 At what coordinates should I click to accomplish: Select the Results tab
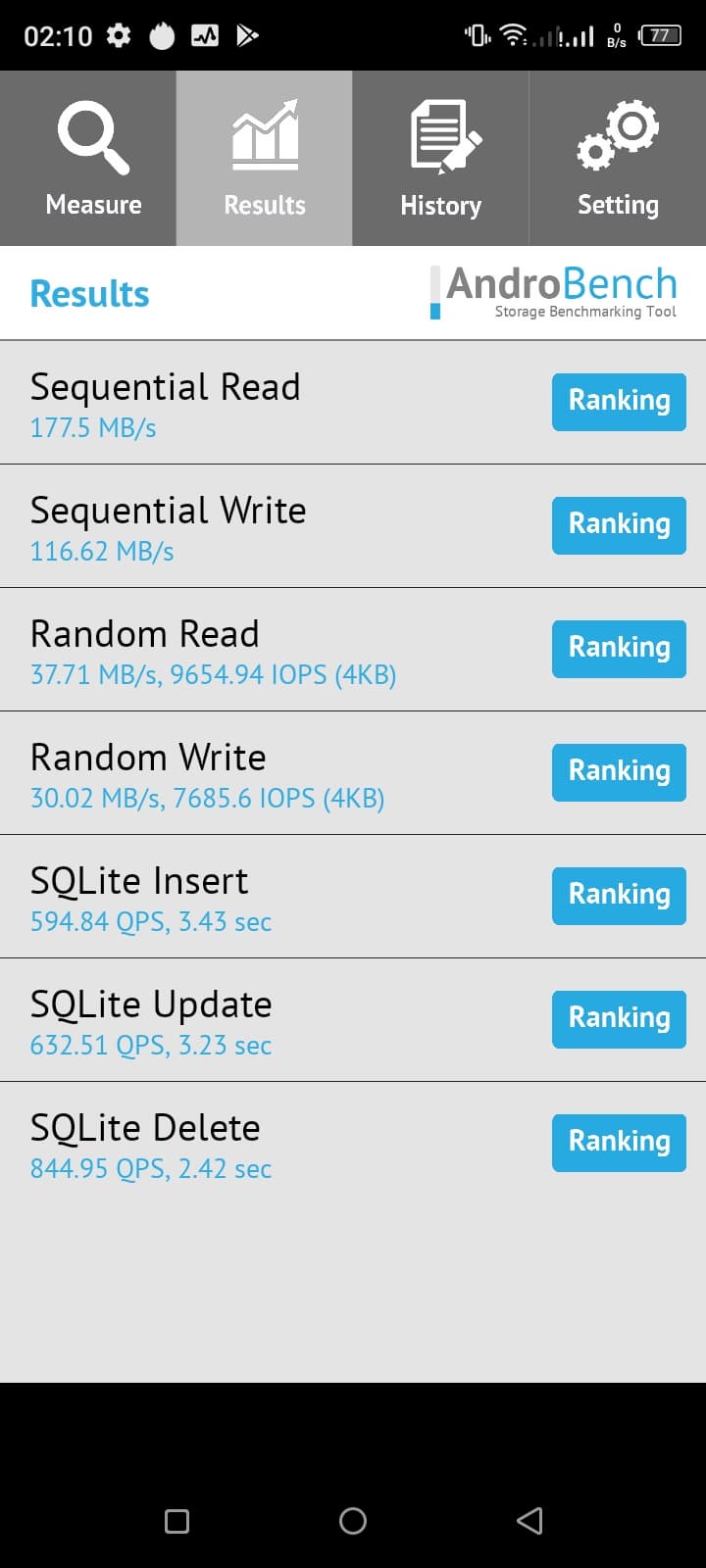click(x=265, y=159)
